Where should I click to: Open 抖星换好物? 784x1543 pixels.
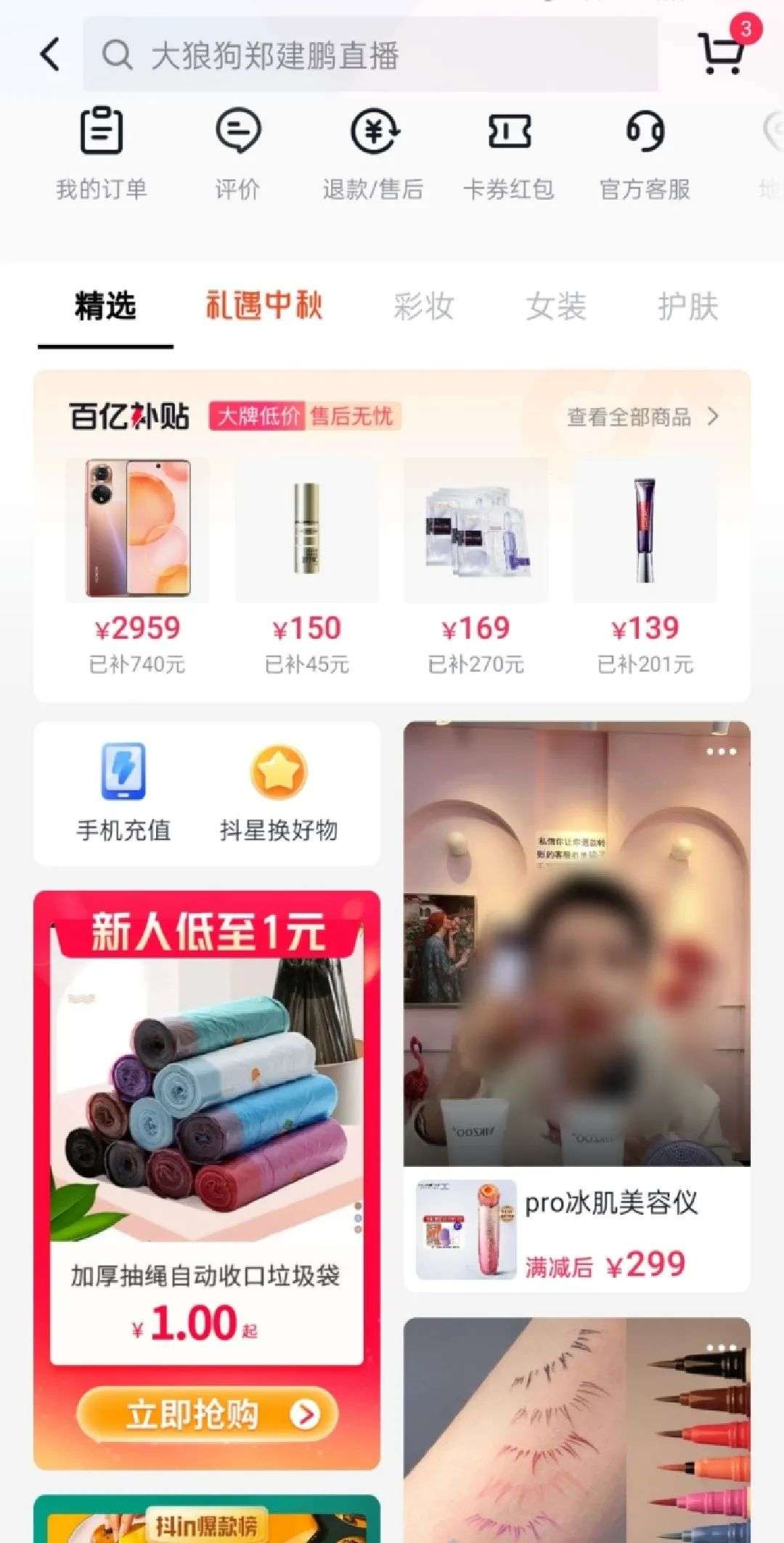pyautogui.click(x=279, y=793)
